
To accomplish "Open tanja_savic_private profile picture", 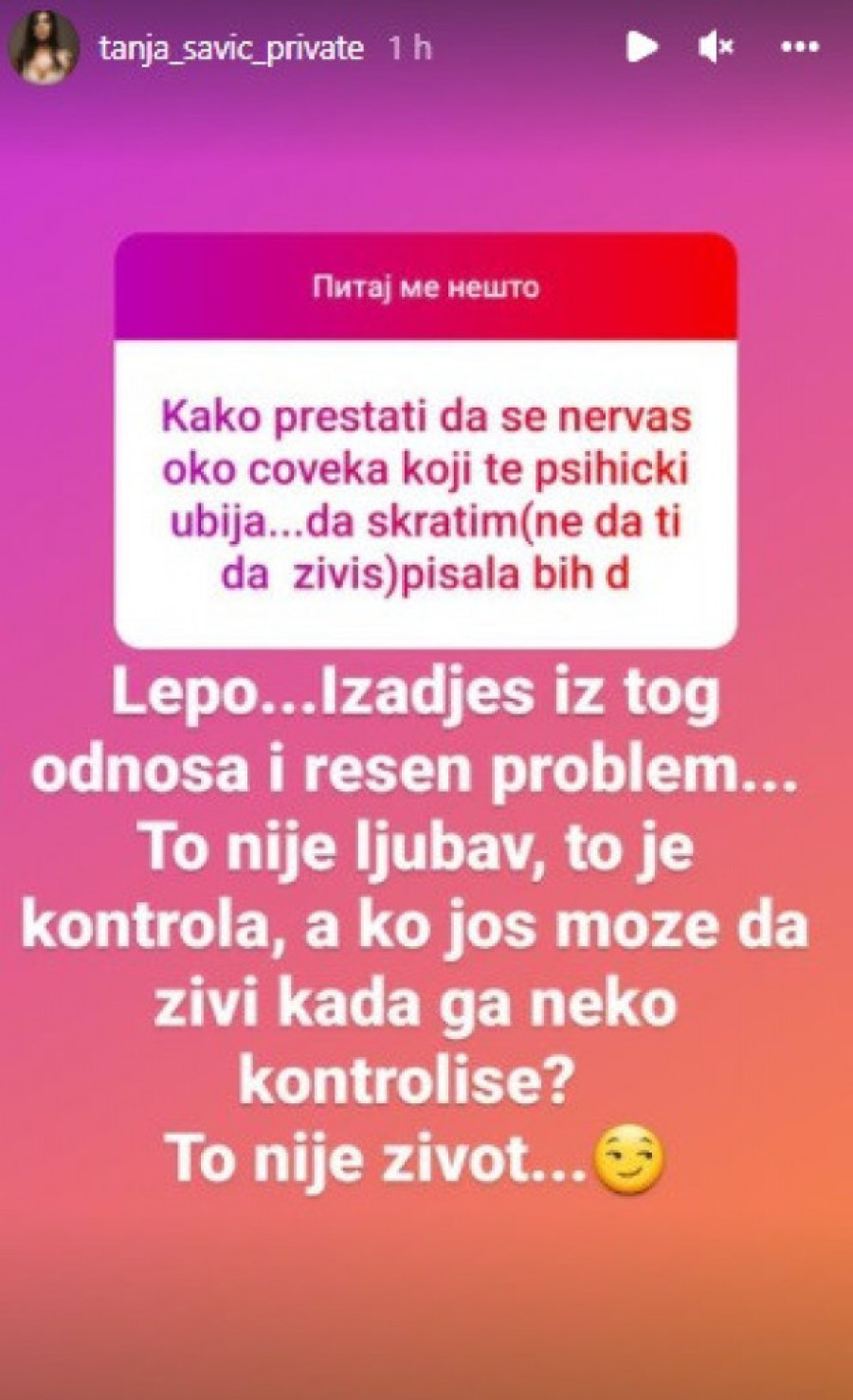I will tap(45, 49).
